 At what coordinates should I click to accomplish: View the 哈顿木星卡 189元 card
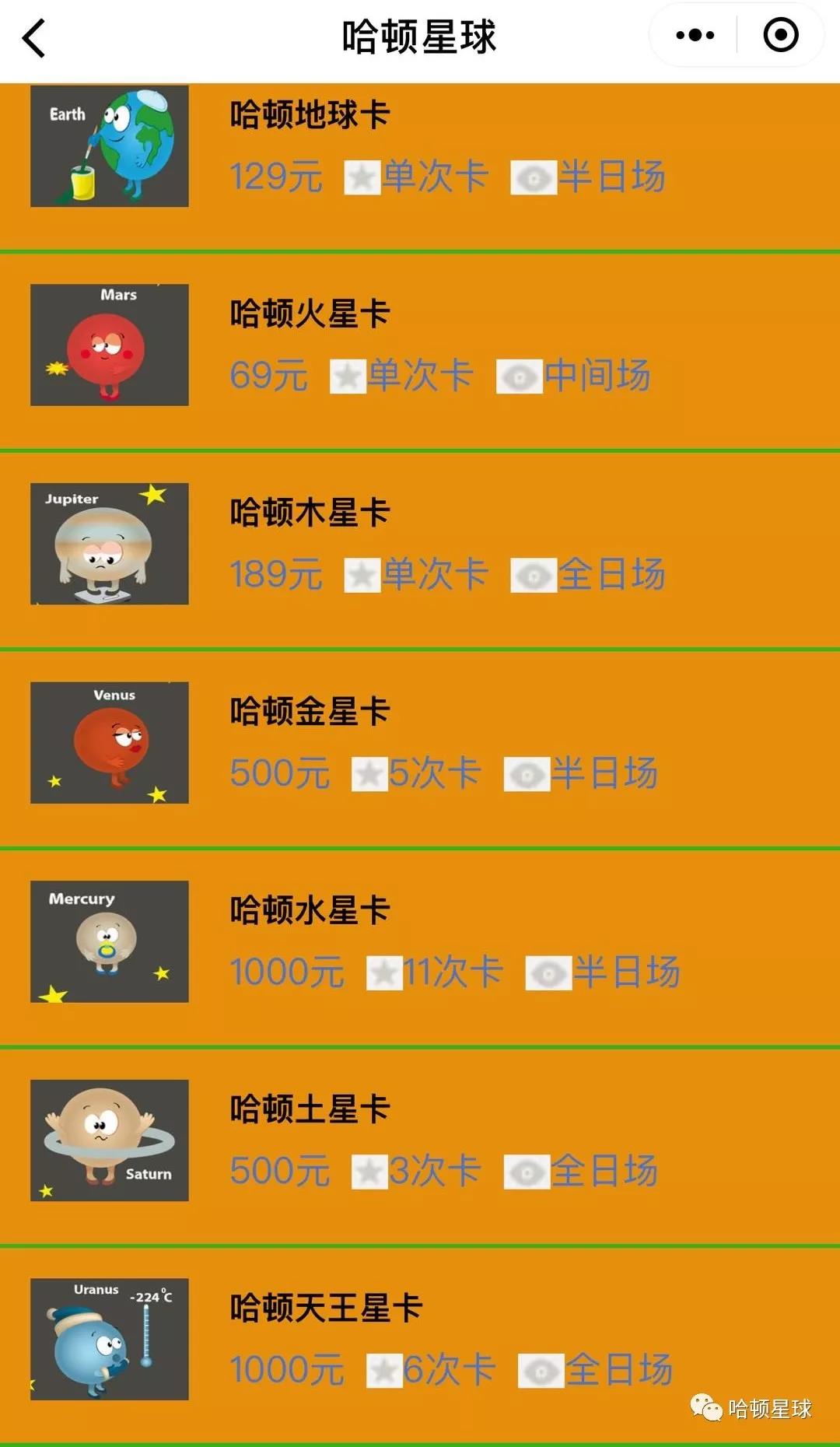(420, 545)
